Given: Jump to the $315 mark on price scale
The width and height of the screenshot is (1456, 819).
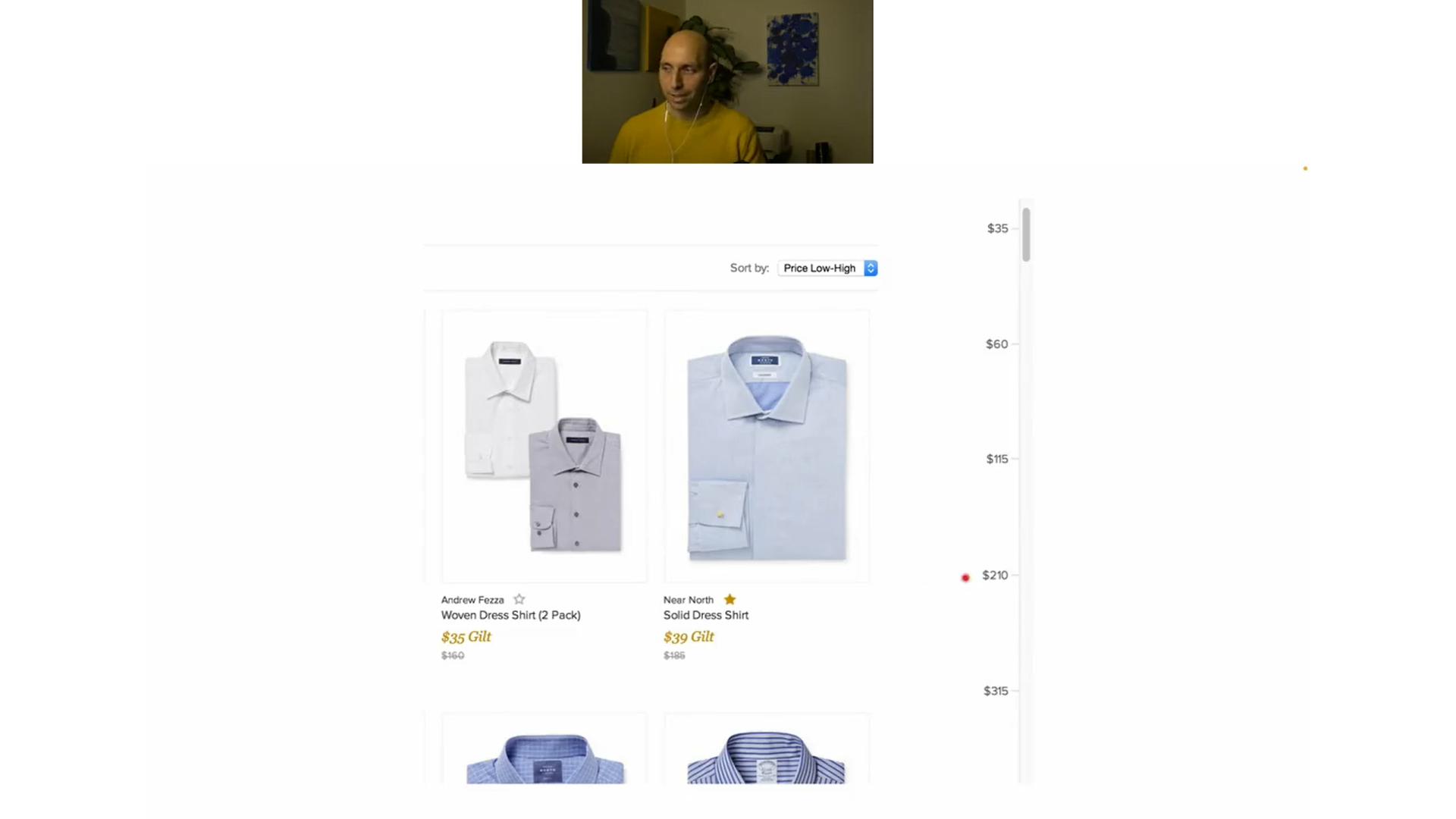Looking at the screenshot, I should [996, 691].
